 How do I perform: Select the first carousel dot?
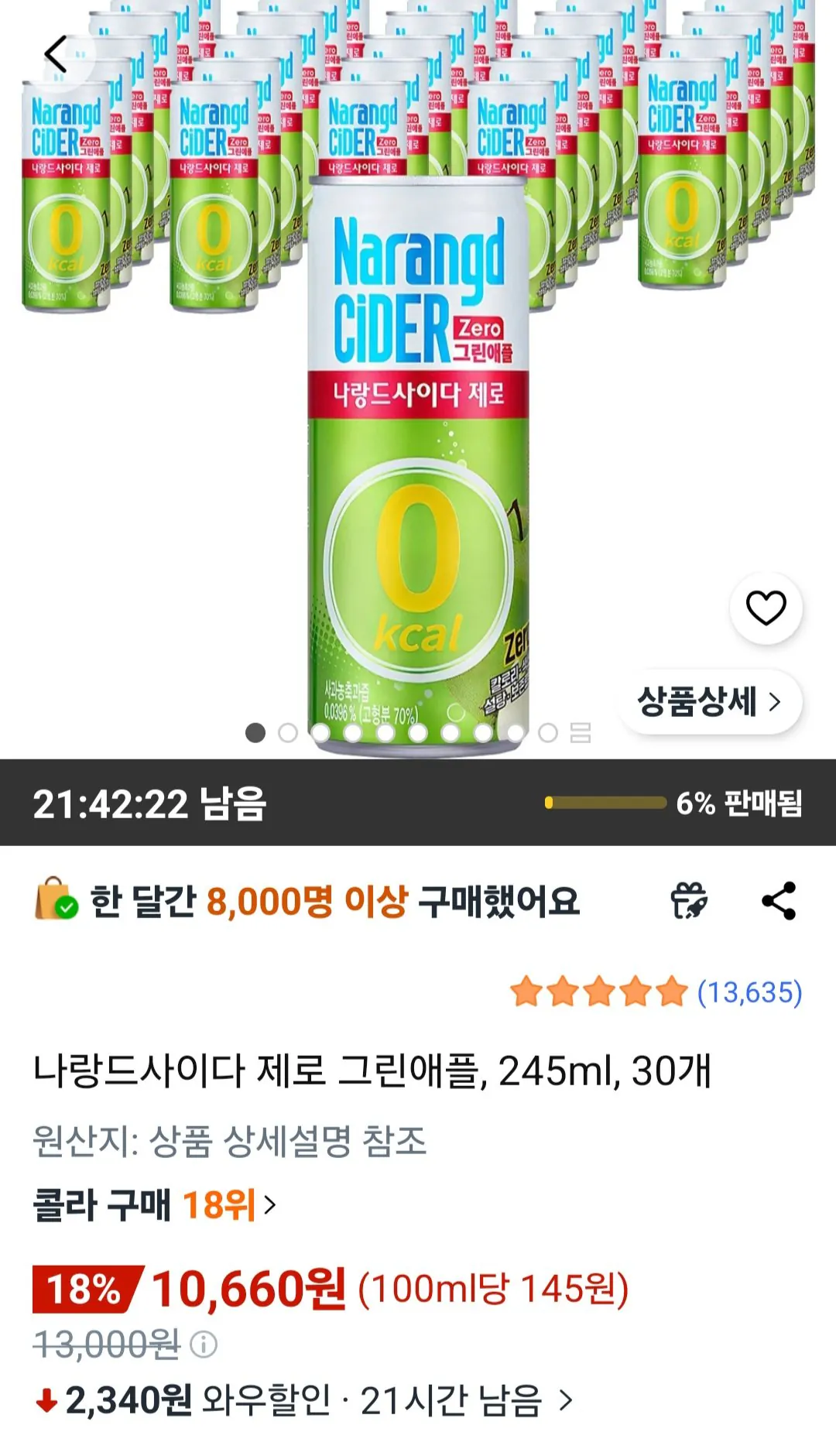click(254, 733)
